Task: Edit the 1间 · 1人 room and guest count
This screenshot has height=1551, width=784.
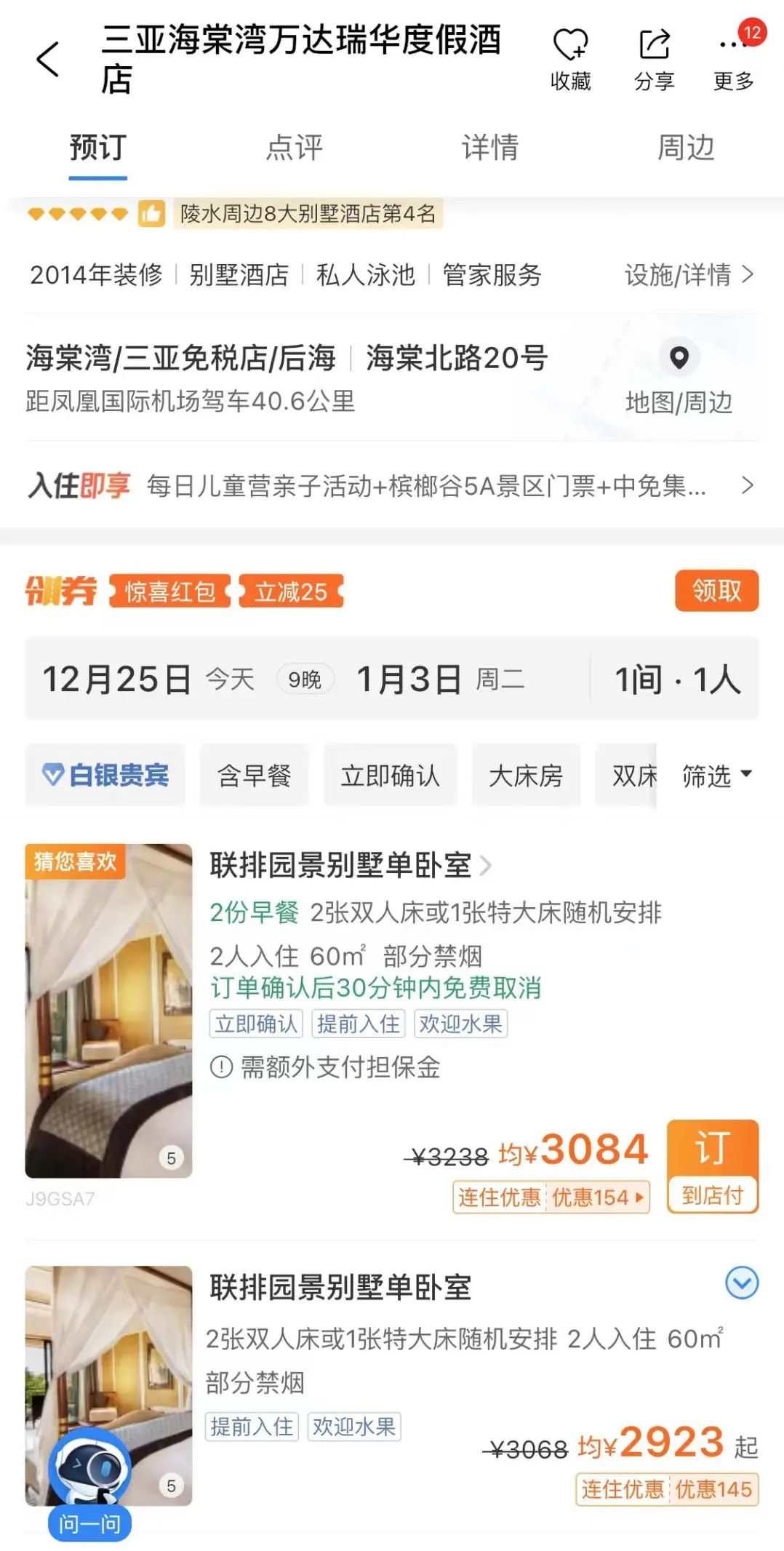Action: 677,679
